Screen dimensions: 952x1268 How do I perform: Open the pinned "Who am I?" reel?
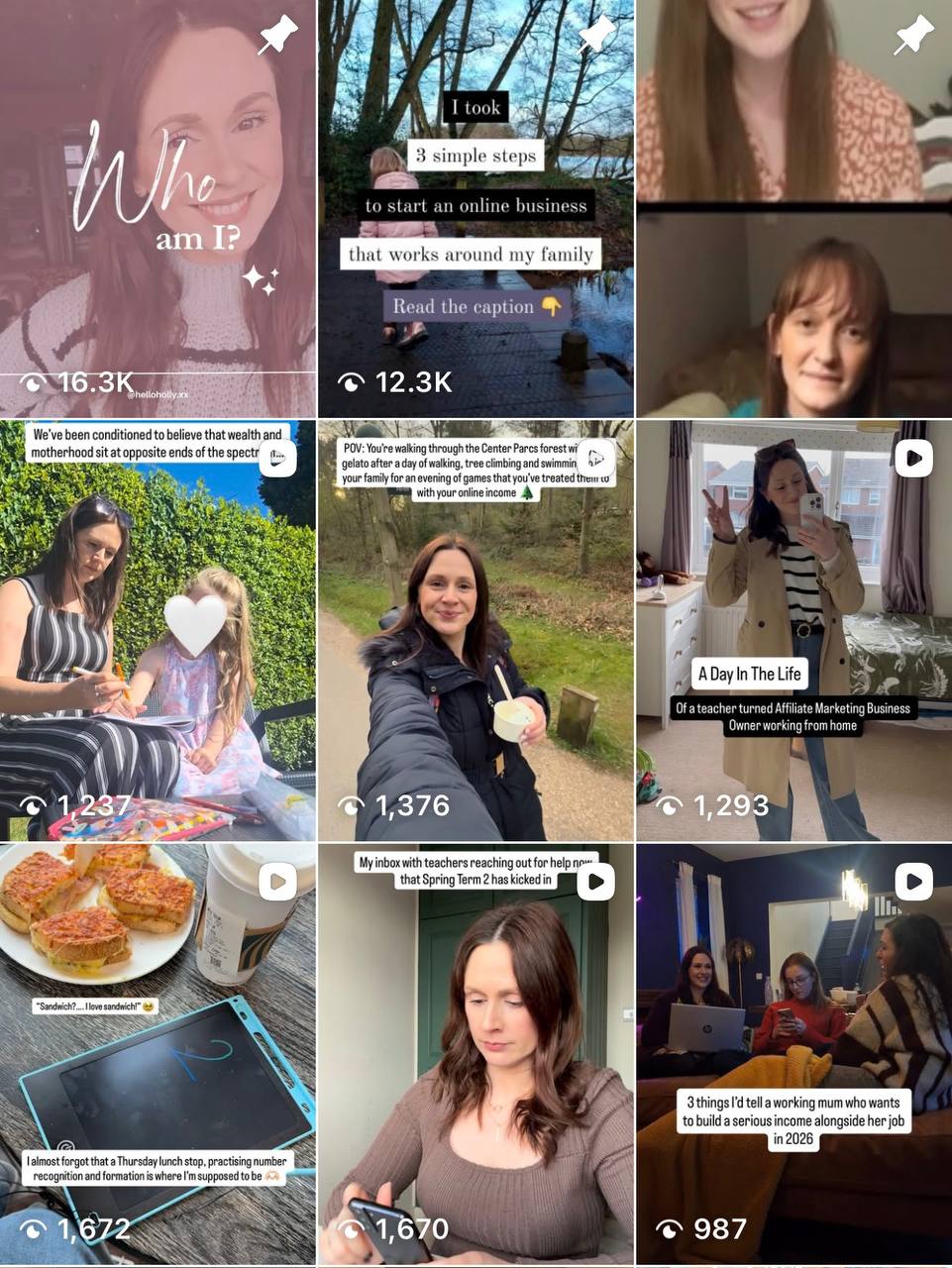coord(158,208)
